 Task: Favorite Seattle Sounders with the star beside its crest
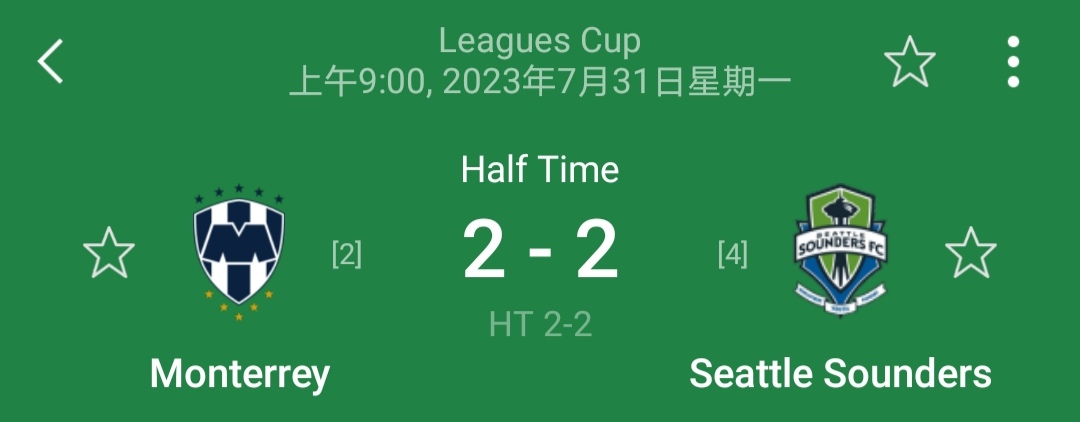(970, 253)
